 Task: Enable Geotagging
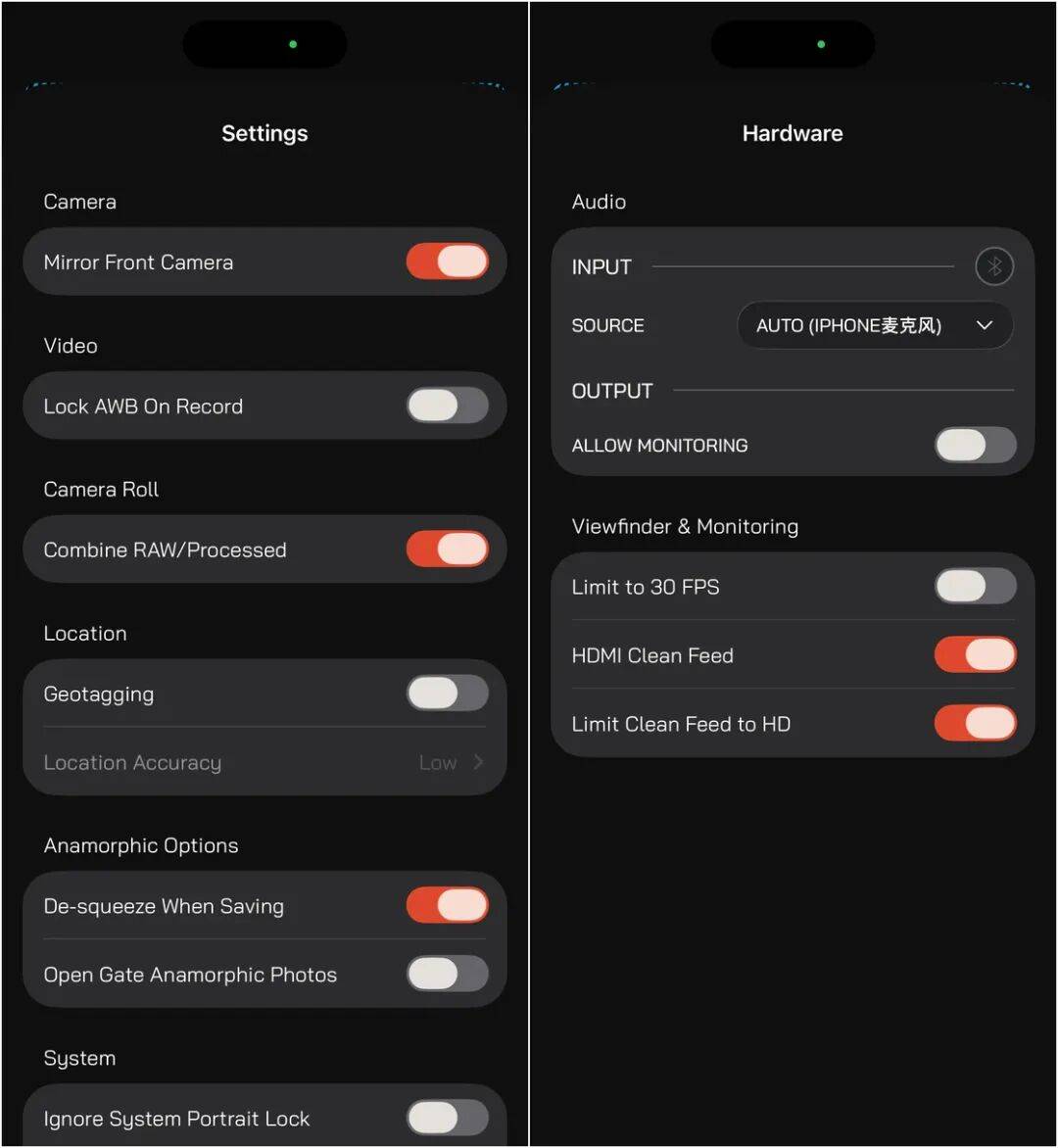point(448,694)
